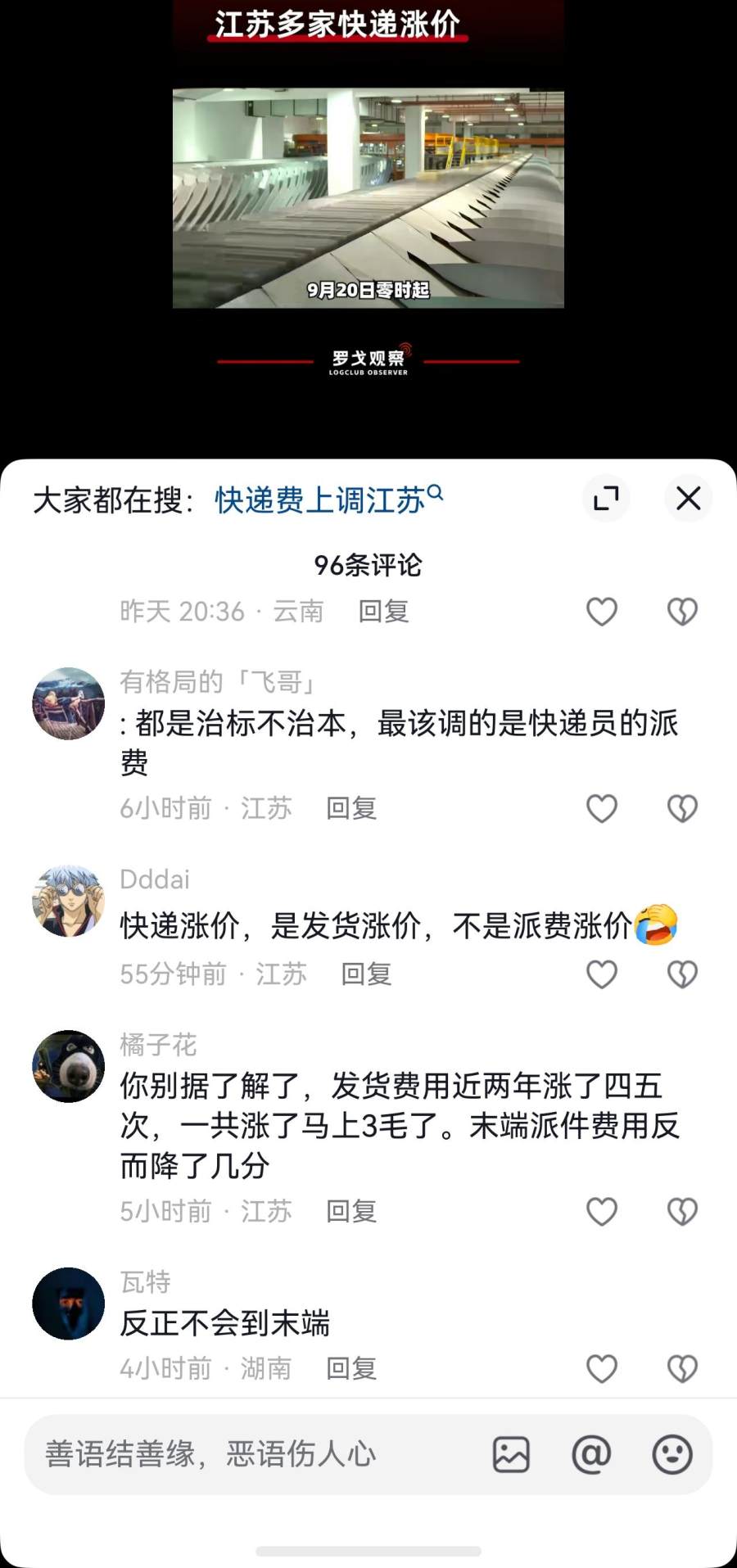Dislike 瓦特's comment
The width and height of the screenshot is (737, 1568).
point(682,1369)
